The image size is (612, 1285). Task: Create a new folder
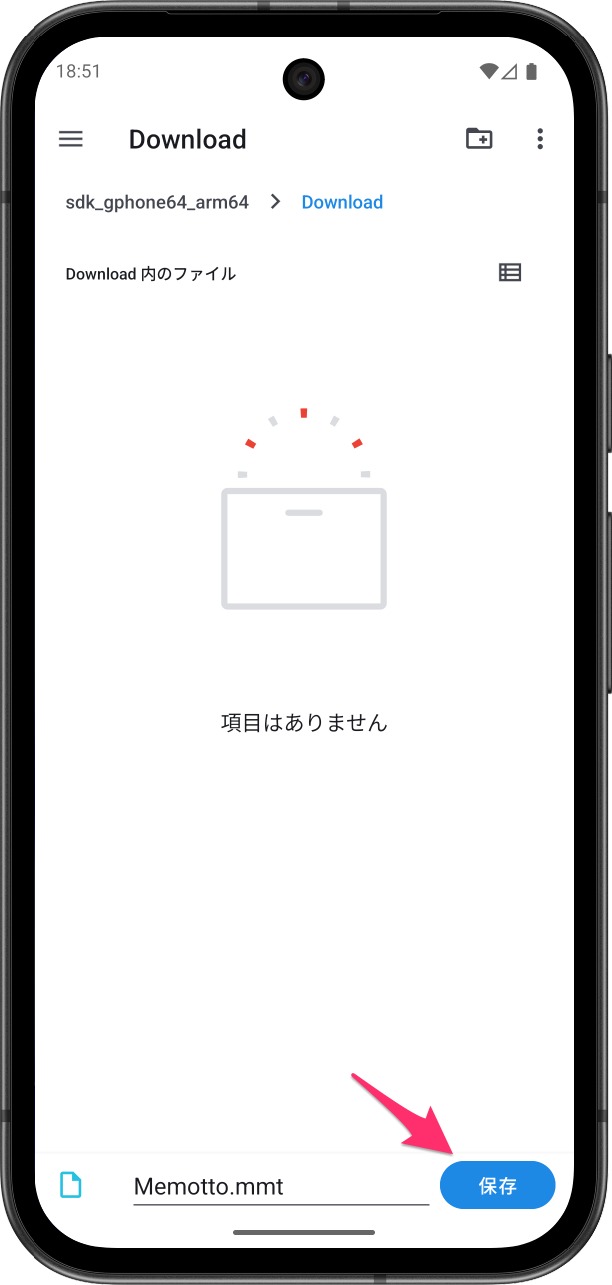[479, 139]
